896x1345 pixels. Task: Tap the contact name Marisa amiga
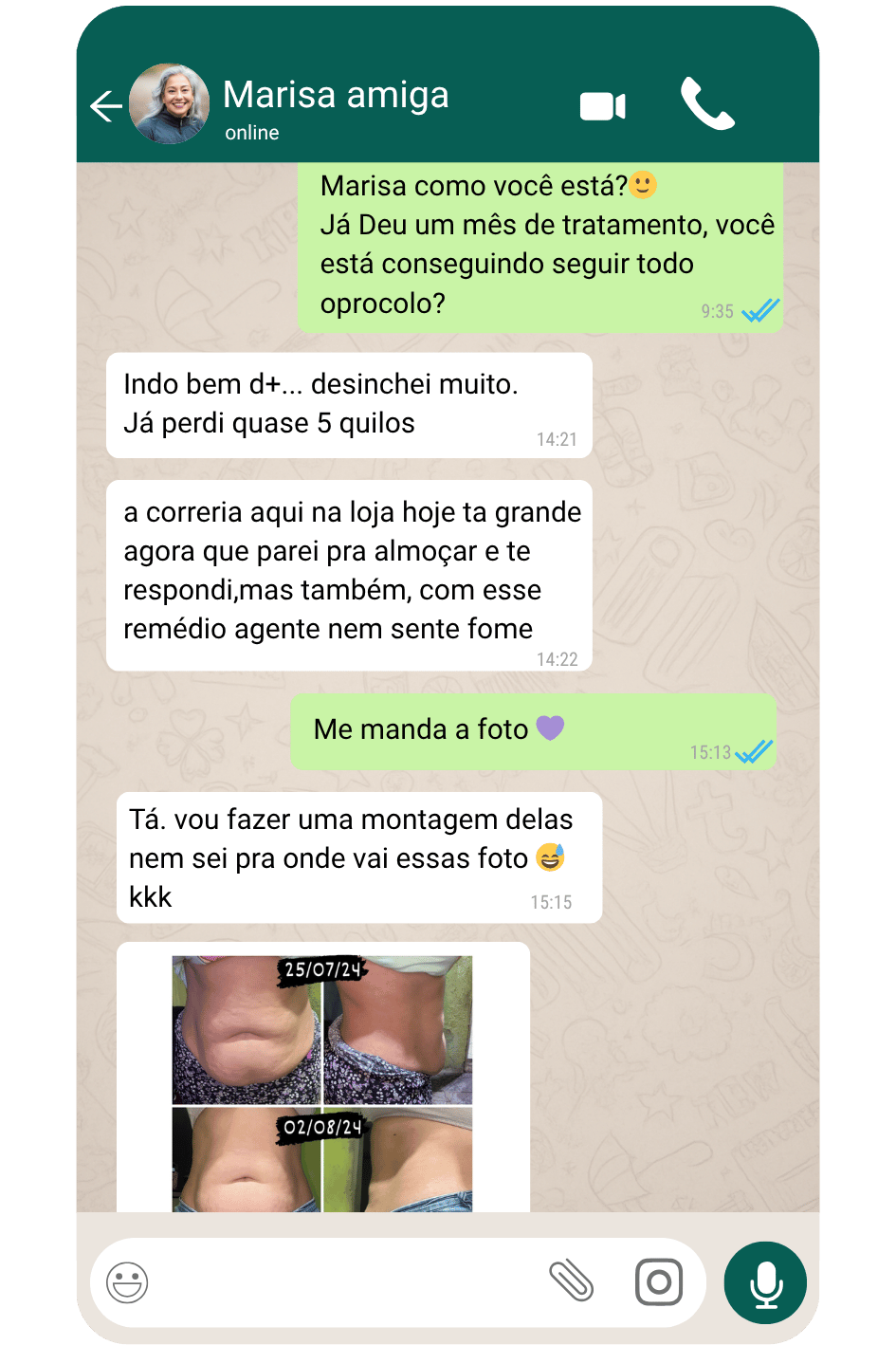(x=336, y=95)
